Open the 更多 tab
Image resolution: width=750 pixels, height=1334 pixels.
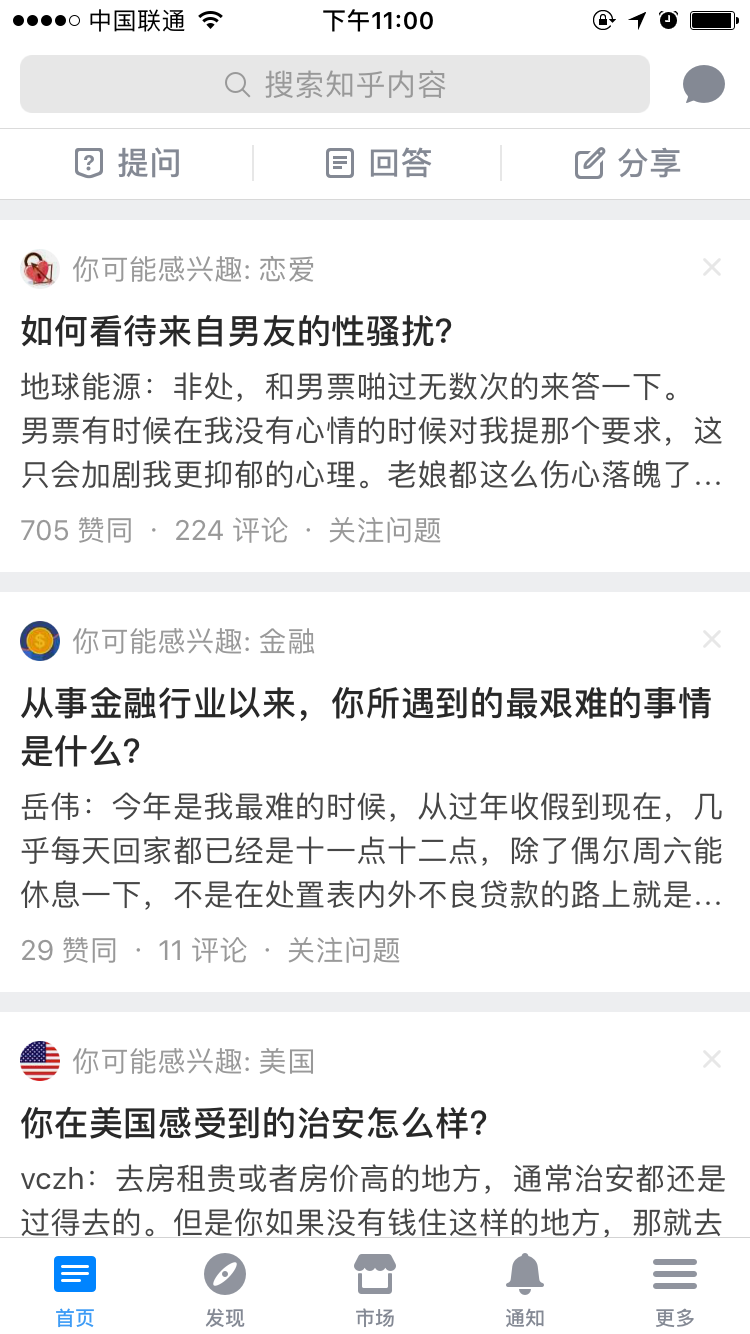(675, 1291)
